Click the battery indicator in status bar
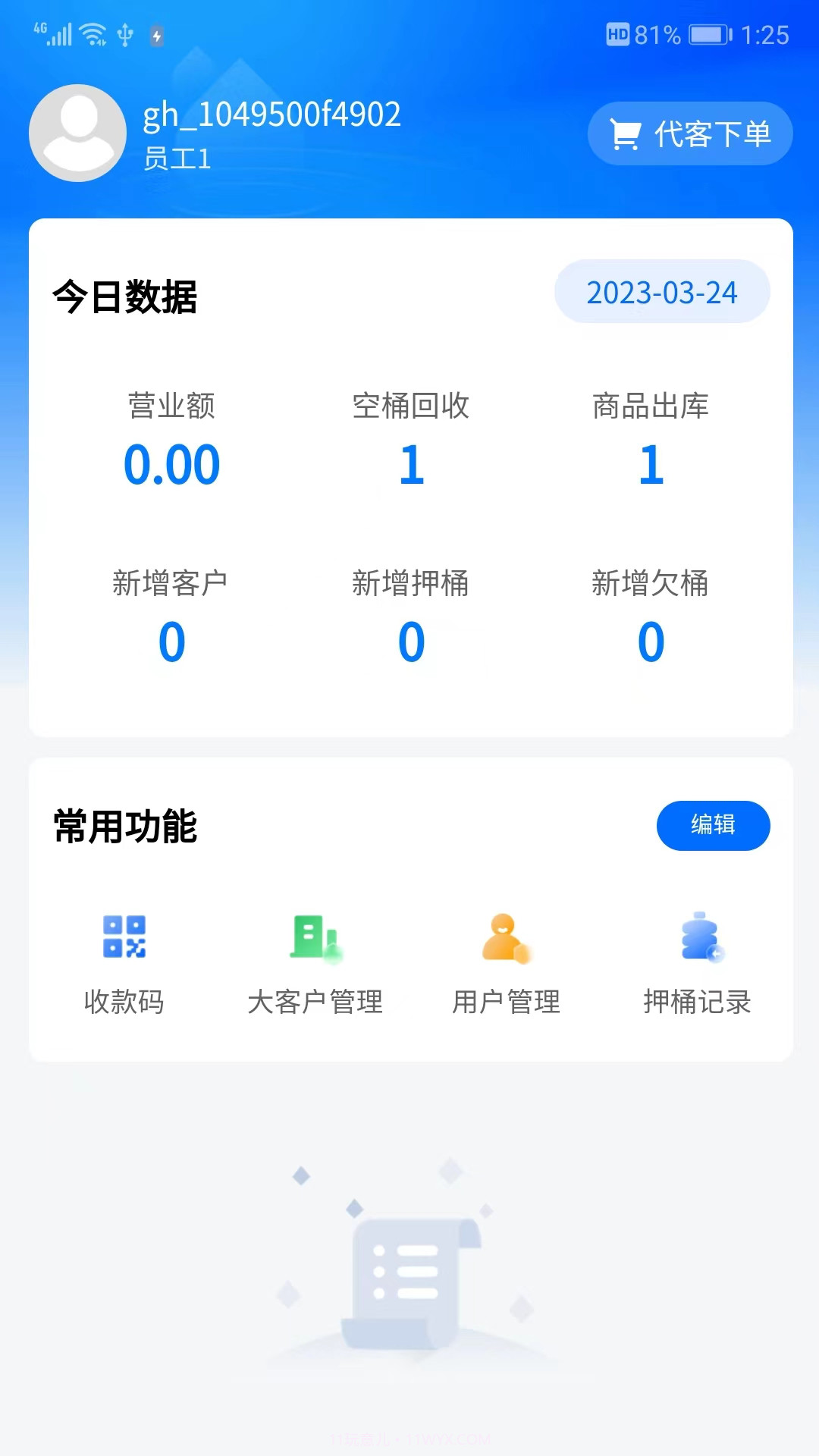Screen dimensions: 819x1456 coord(705,33)
